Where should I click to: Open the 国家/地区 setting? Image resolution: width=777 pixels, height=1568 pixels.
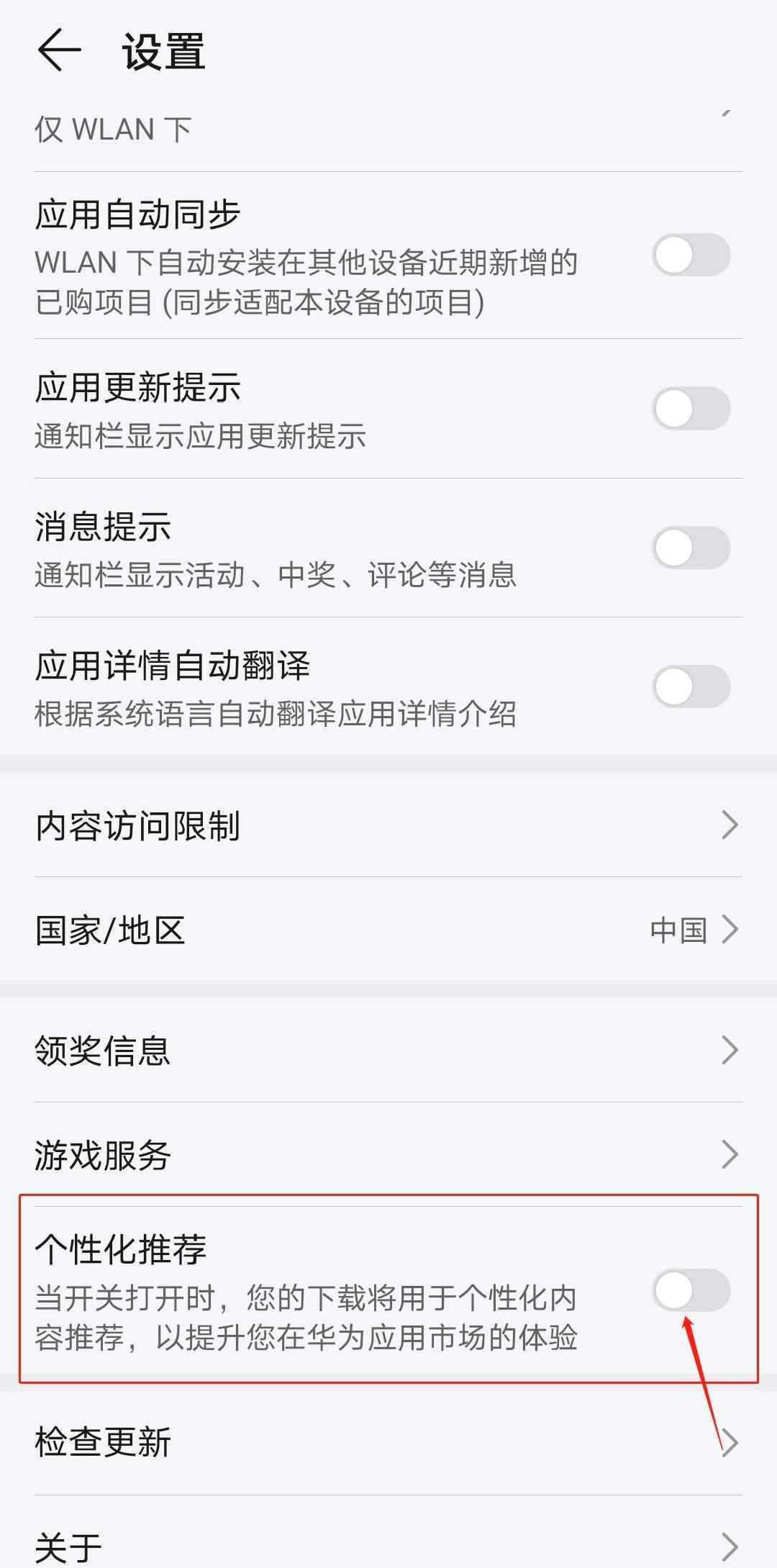pyautogui.click(x=388, y=929)
